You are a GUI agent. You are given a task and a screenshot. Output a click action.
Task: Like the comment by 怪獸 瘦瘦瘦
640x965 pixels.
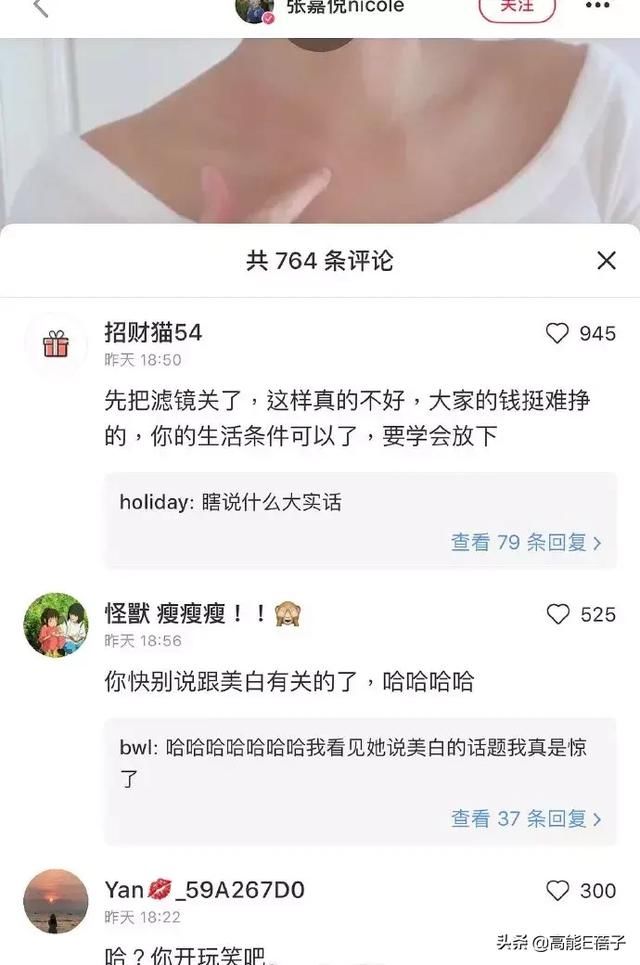tap(558, 614)
